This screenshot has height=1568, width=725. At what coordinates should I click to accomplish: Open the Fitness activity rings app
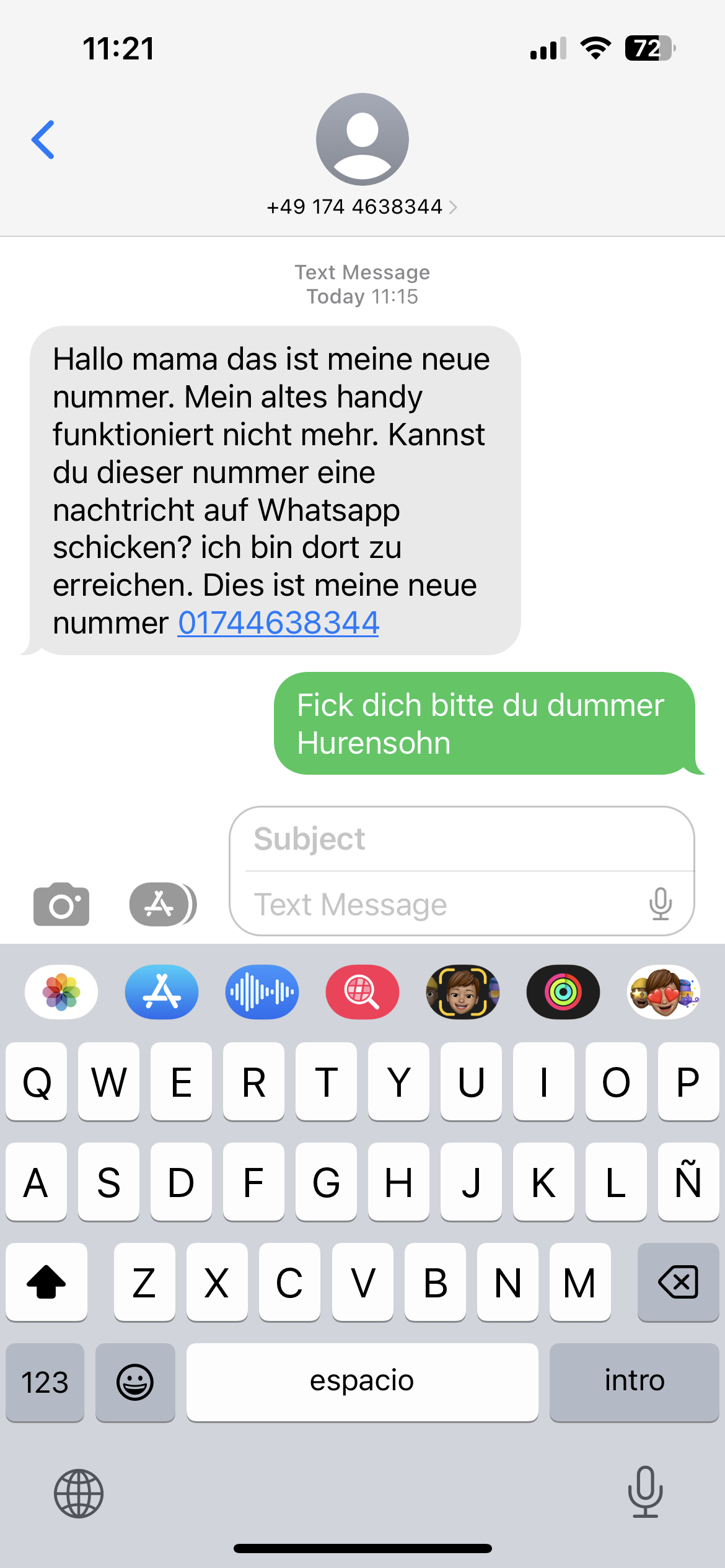pyautogui.click(x=563, y=992)
